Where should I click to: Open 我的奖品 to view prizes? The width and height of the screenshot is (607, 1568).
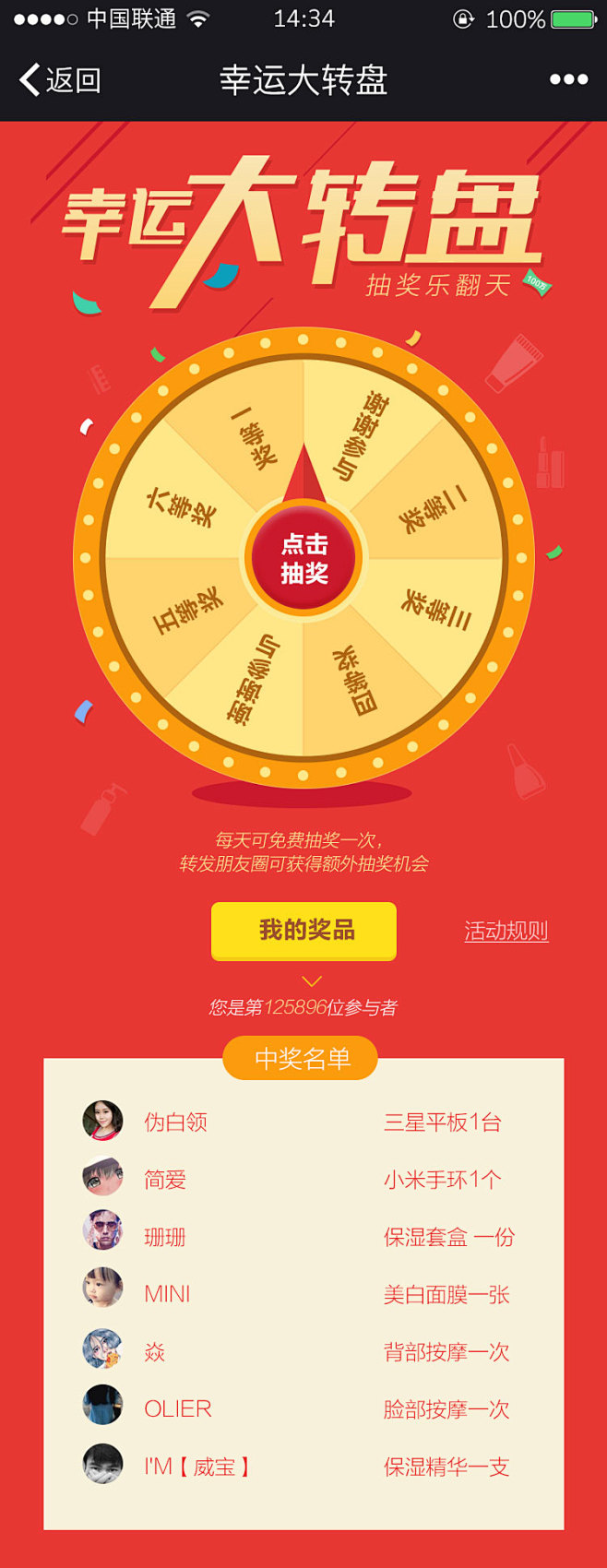(303, 931)
